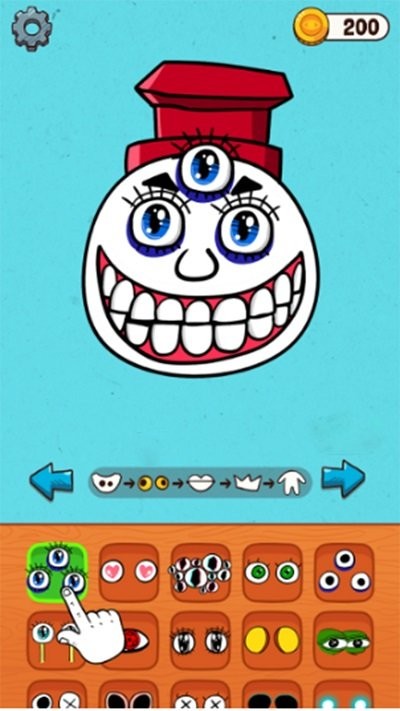Image resolution: width=400 pixels, height=711 pixels.
Task: Advance to the next step with right arrow
Action: pyautogui.click(x=343, y=479)
